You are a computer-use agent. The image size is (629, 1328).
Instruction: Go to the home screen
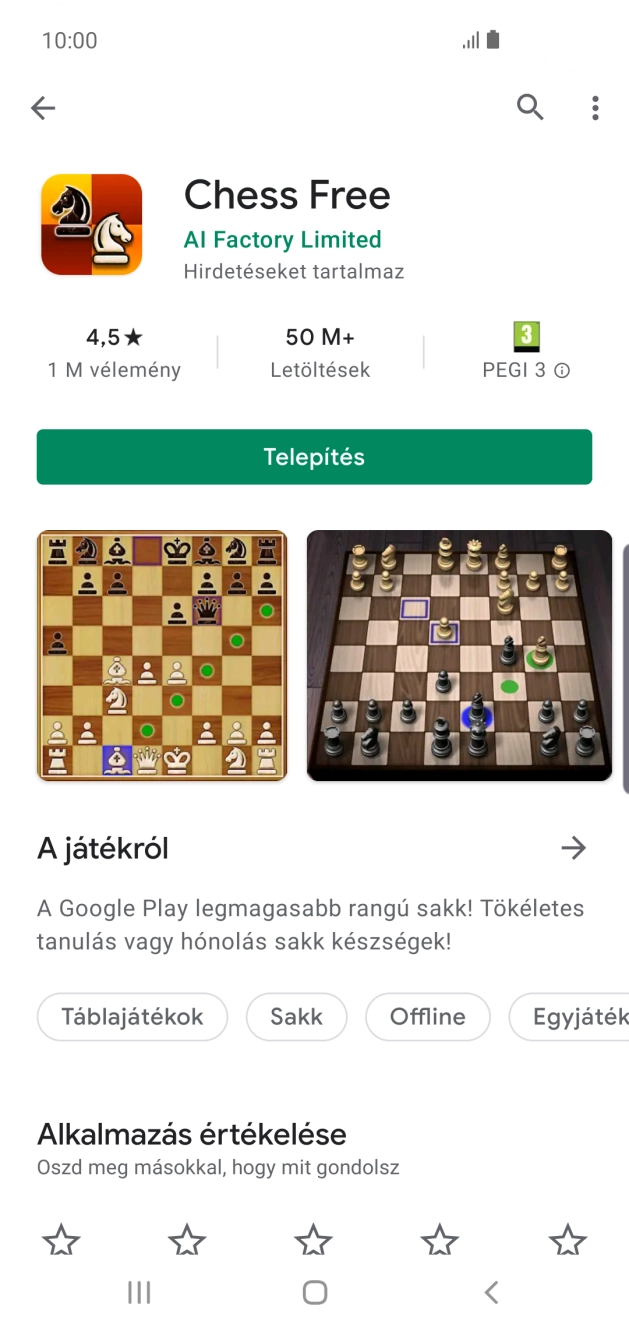pyautogui.click(x=314, y=1293)
